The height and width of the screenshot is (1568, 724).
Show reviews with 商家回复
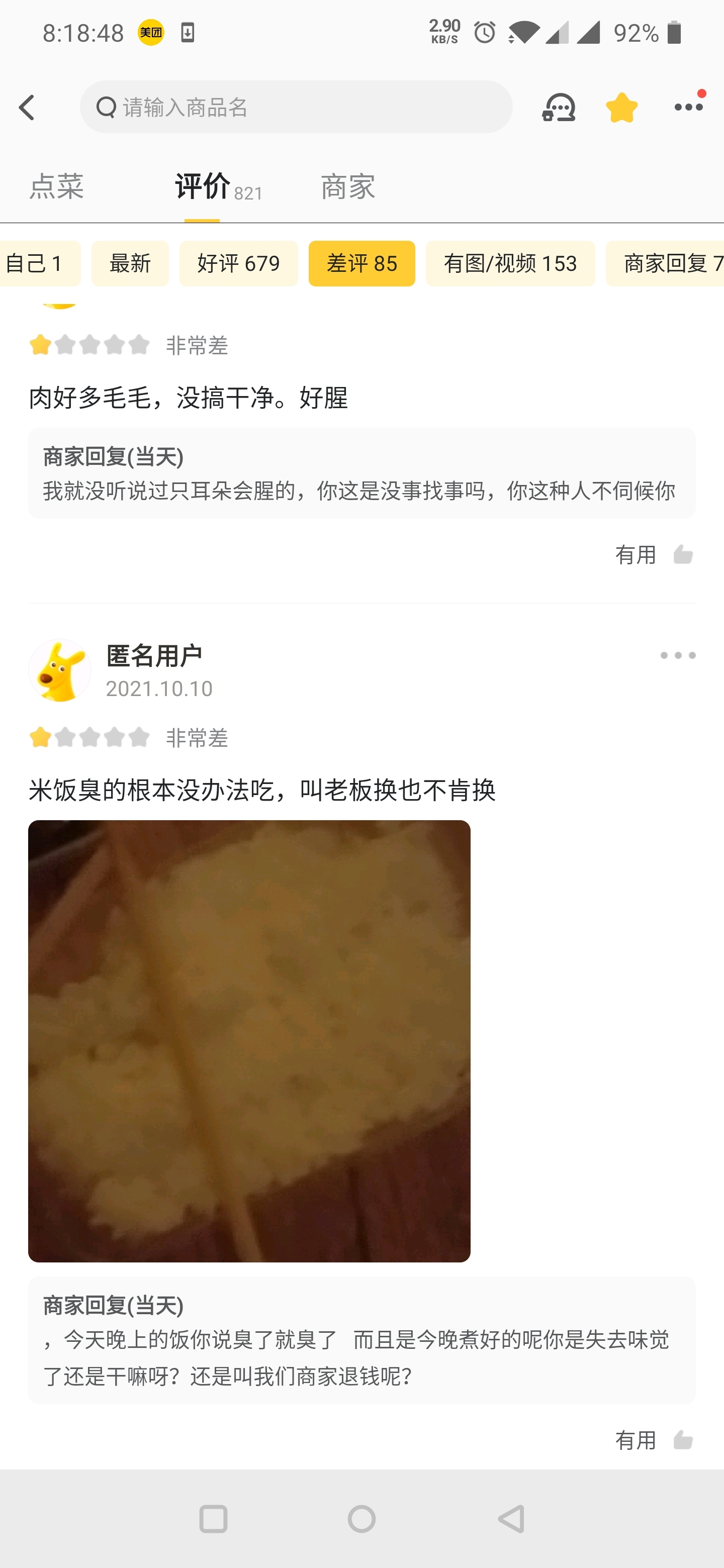pyautogui.click(x=667, y=263)
